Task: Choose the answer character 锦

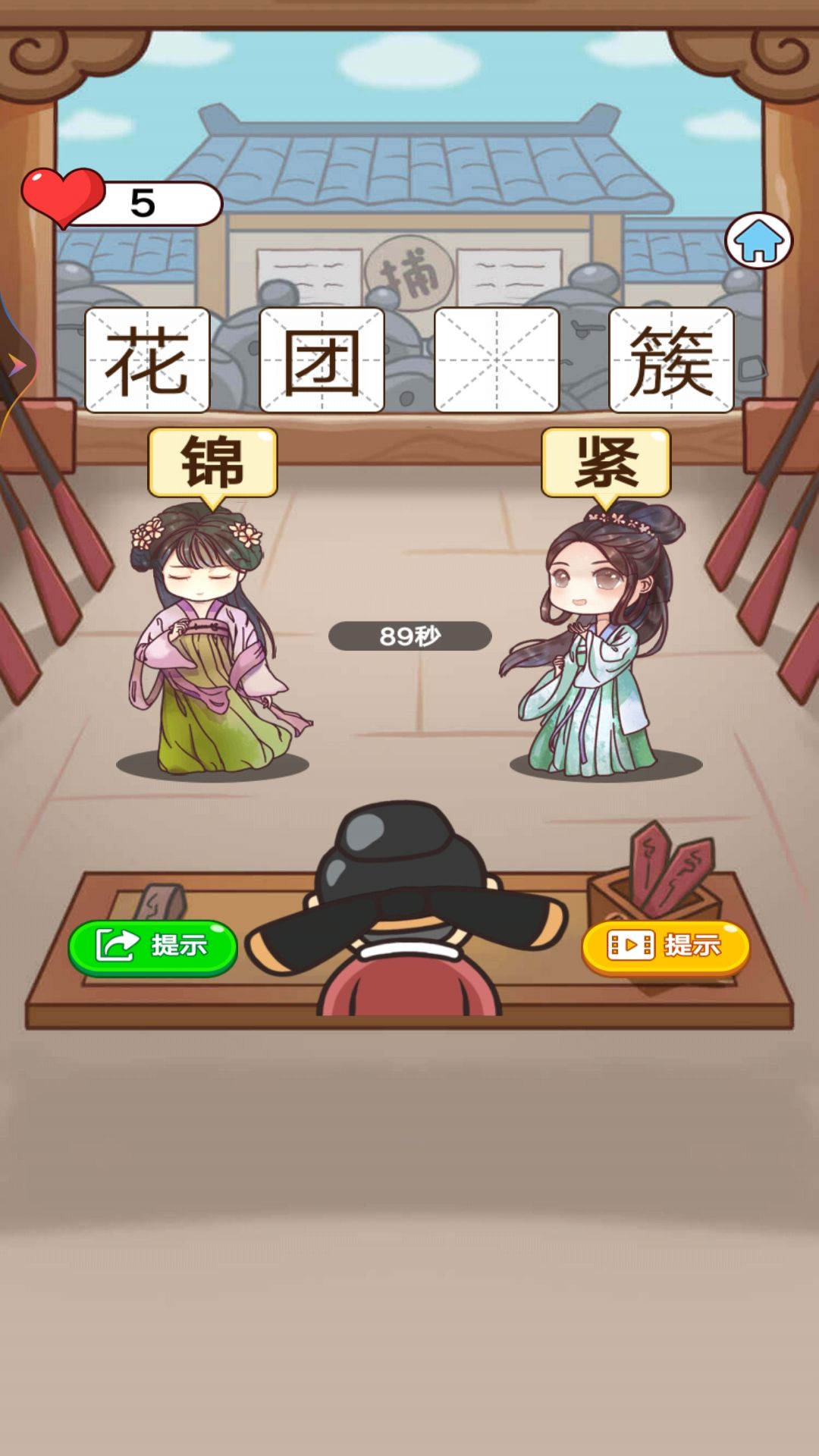Action: 212,462
